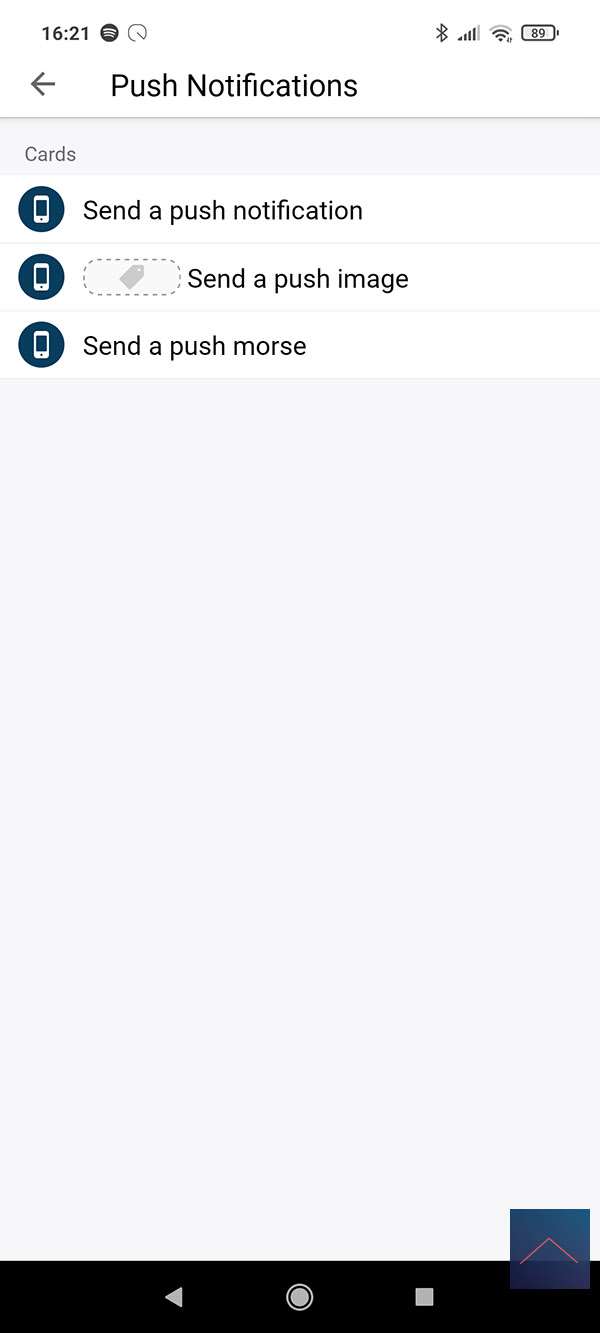The height and width of the screenshot is (1333, 600).
Task: Tap the system home button
Action: [x=299, y=1297]
